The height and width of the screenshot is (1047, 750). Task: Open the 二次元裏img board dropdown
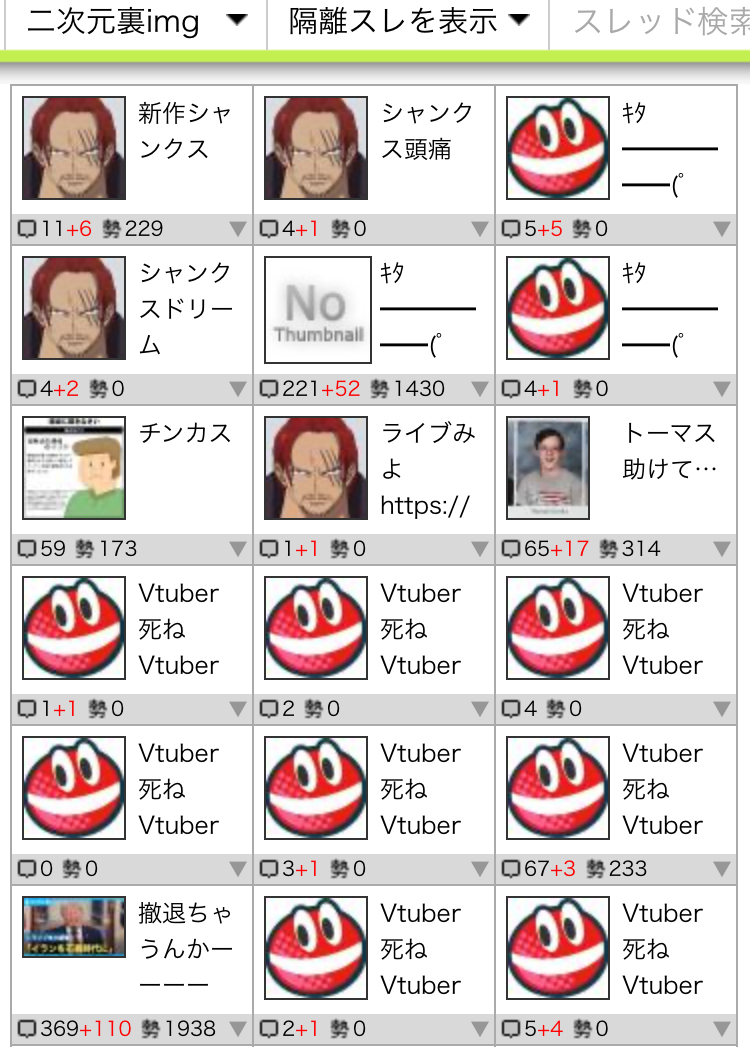(135, 22)
